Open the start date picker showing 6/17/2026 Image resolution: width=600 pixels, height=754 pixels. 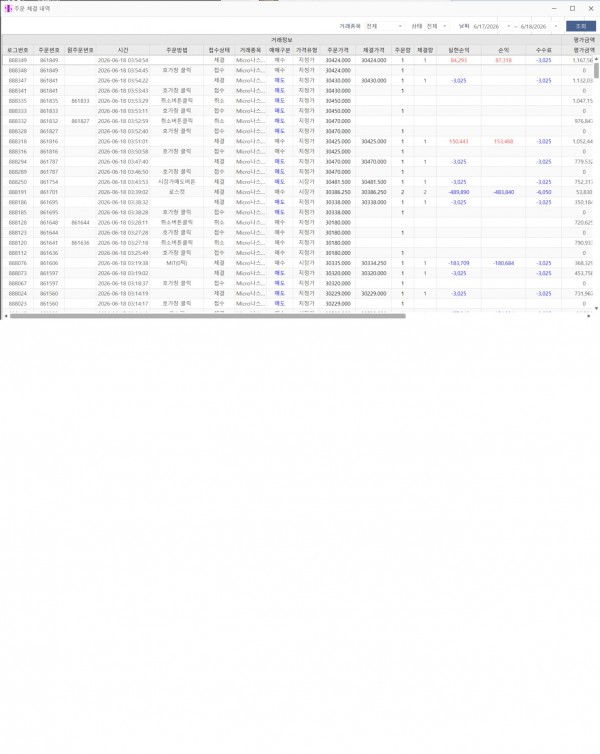(492, 26)
